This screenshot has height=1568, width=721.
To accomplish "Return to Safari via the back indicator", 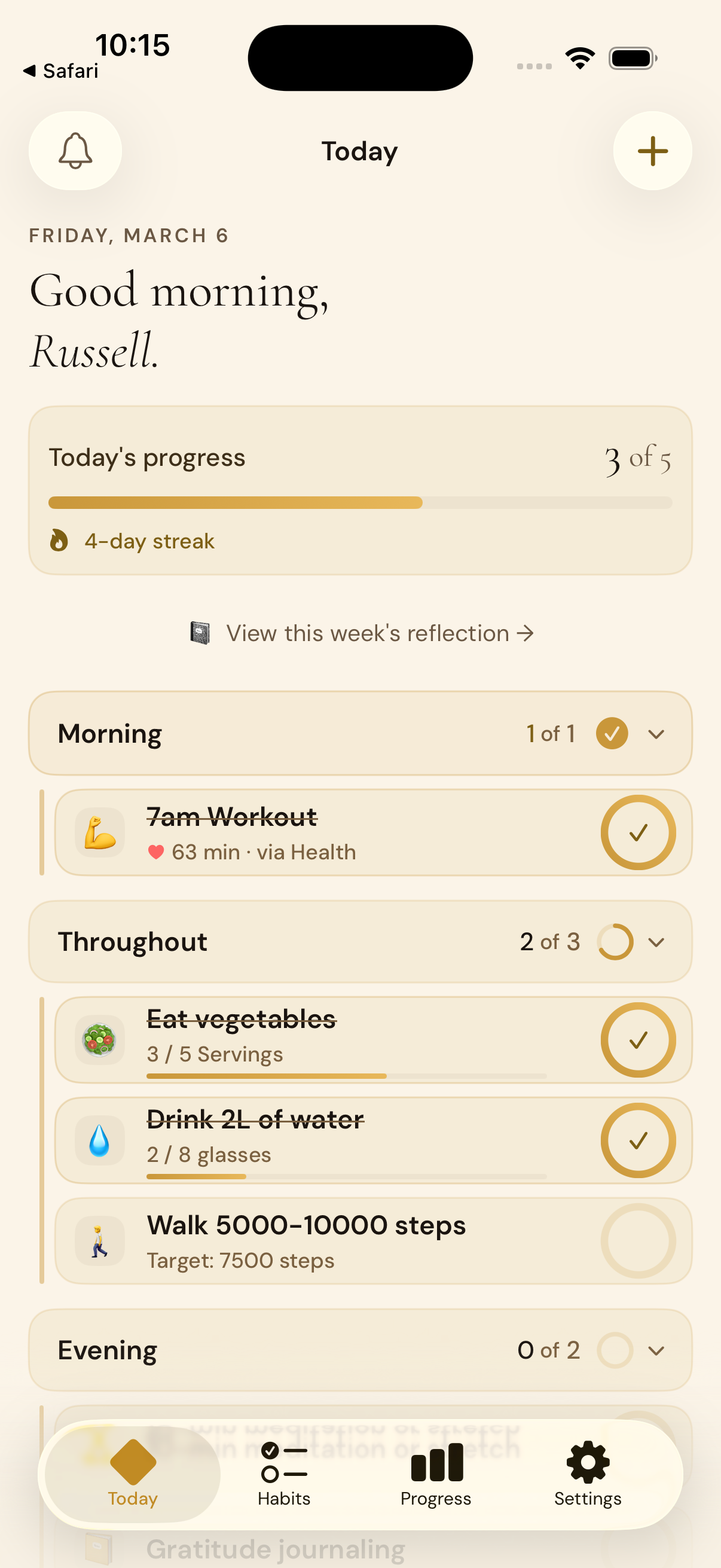I will 61,71.
